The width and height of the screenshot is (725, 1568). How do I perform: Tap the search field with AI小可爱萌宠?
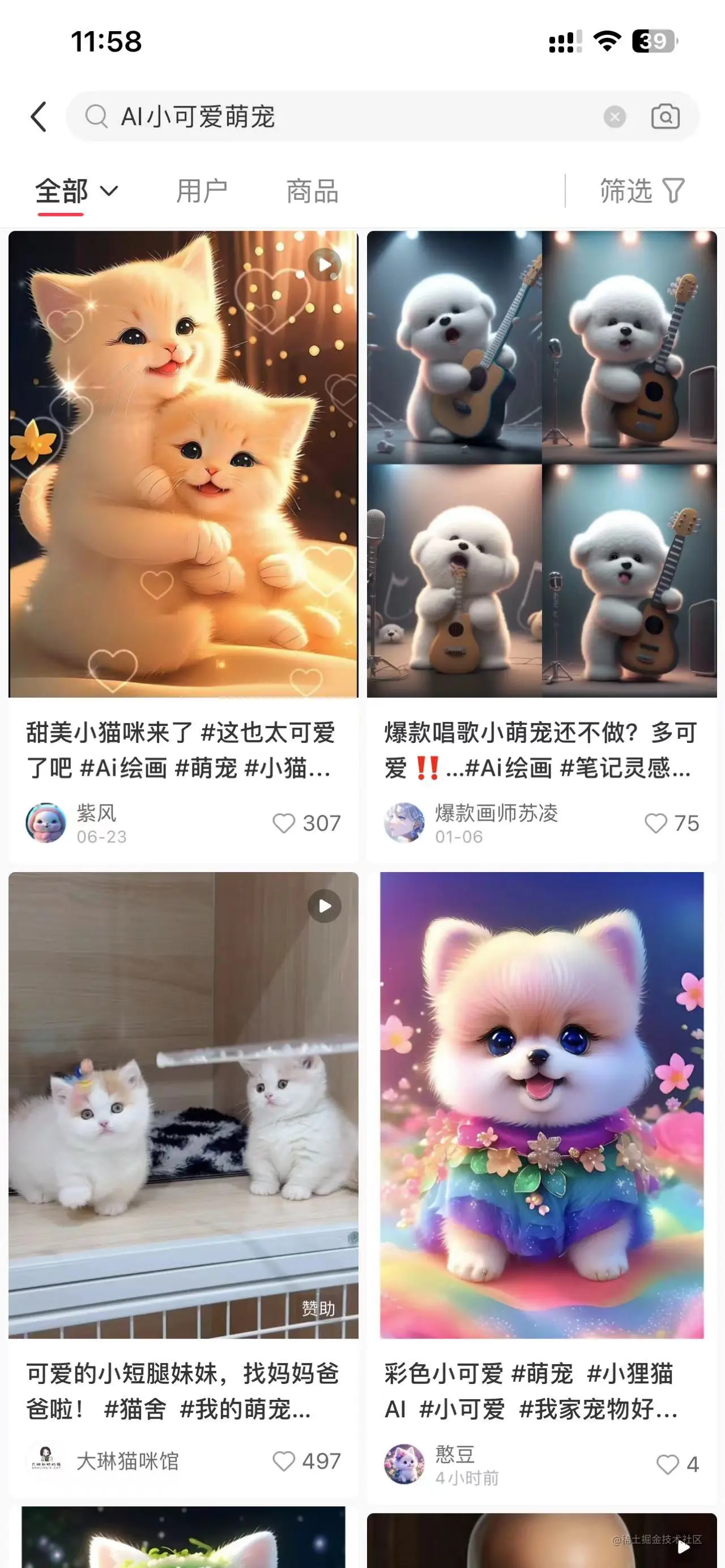click(x=341, y=116)
